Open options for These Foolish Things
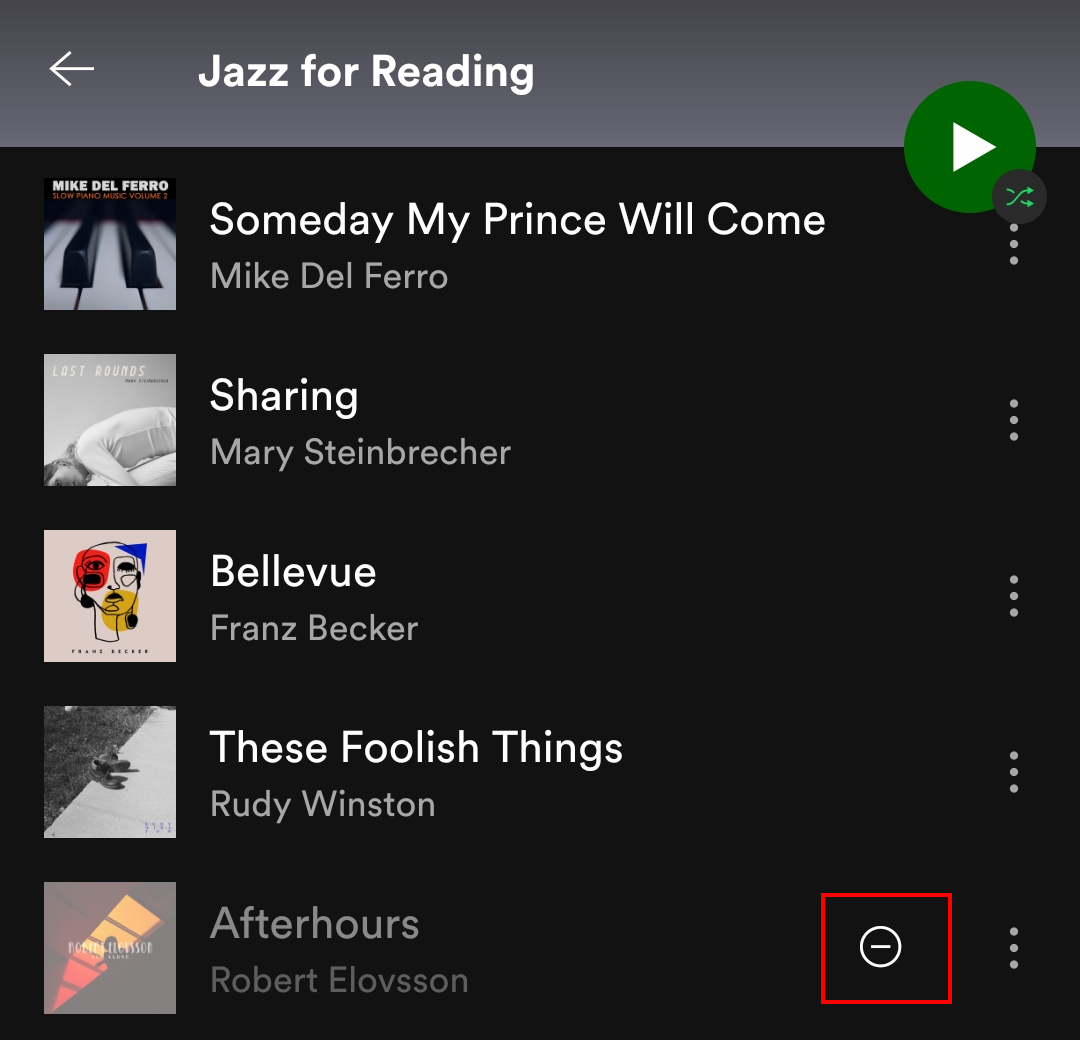This screenshot has width=1080, height=1040. pos(1014,772)
